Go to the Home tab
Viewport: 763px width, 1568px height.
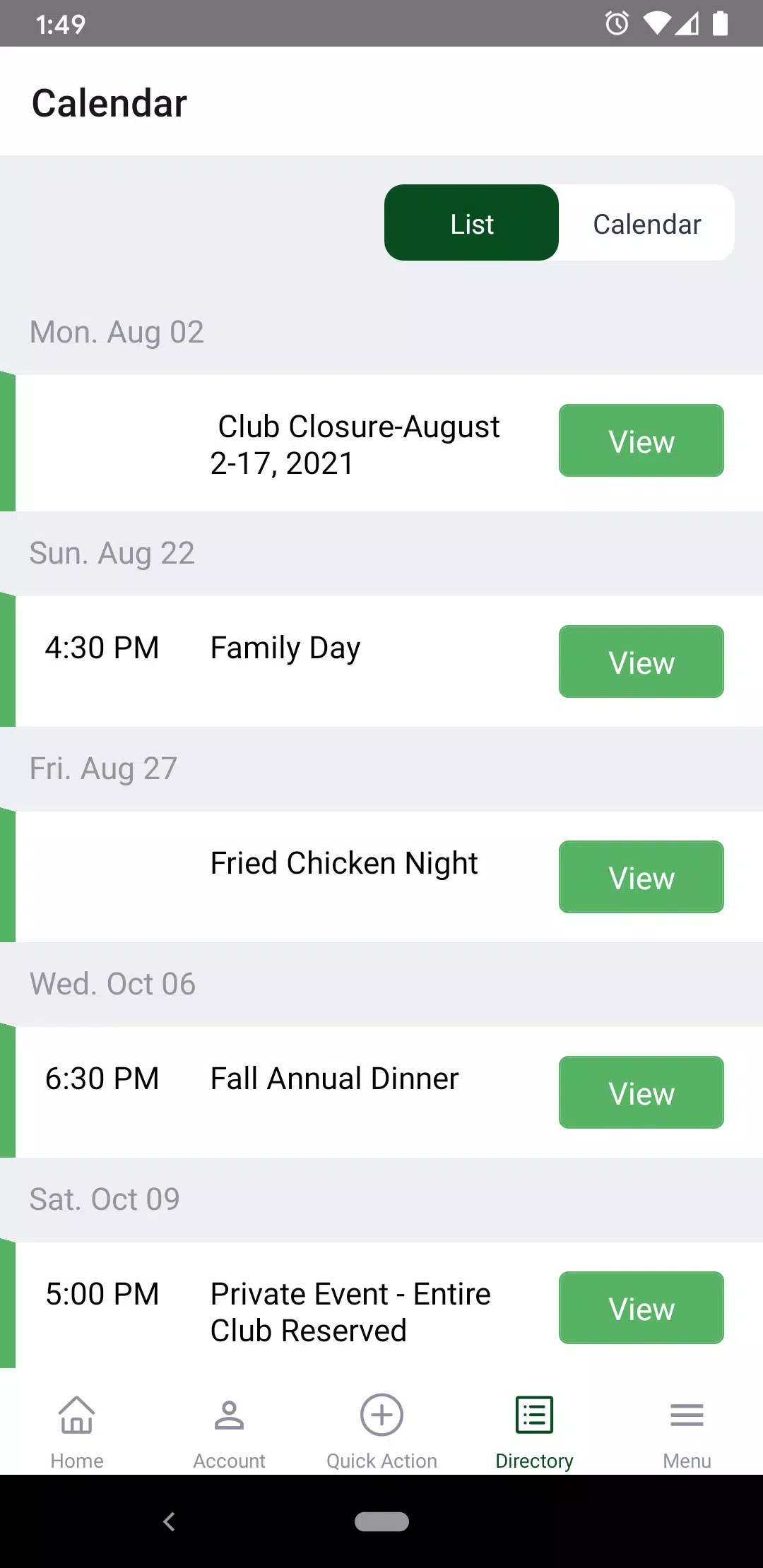(77, 1432)
